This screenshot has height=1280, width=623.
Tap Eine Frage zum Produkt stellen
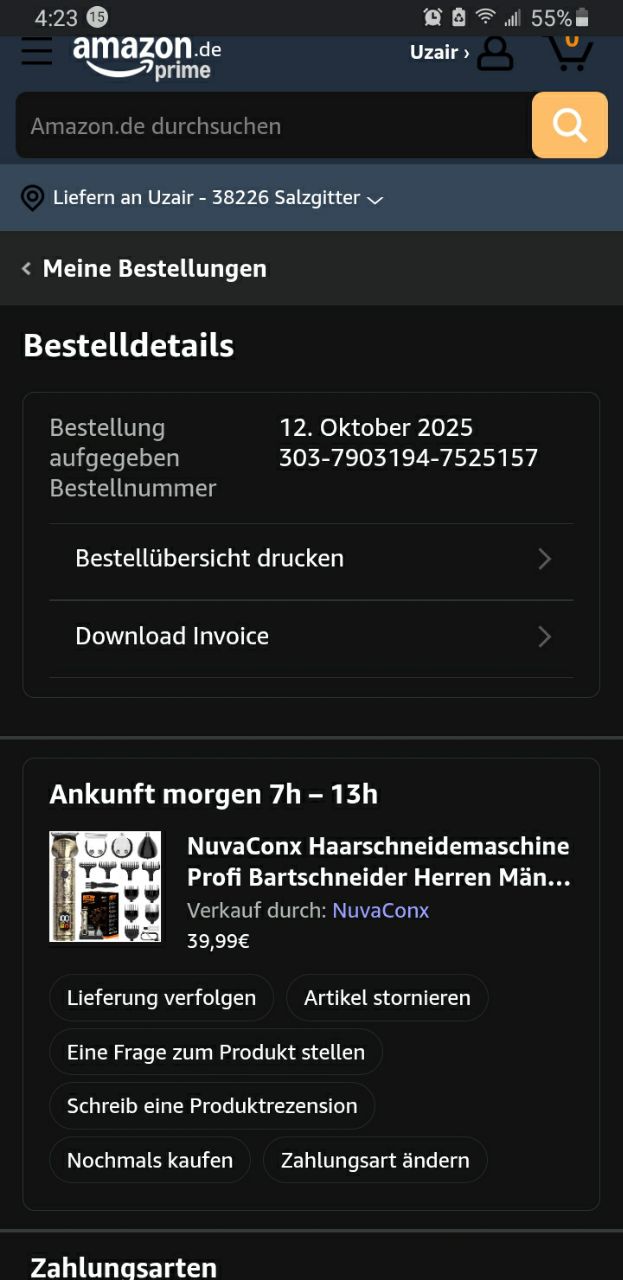(216, 1052)
